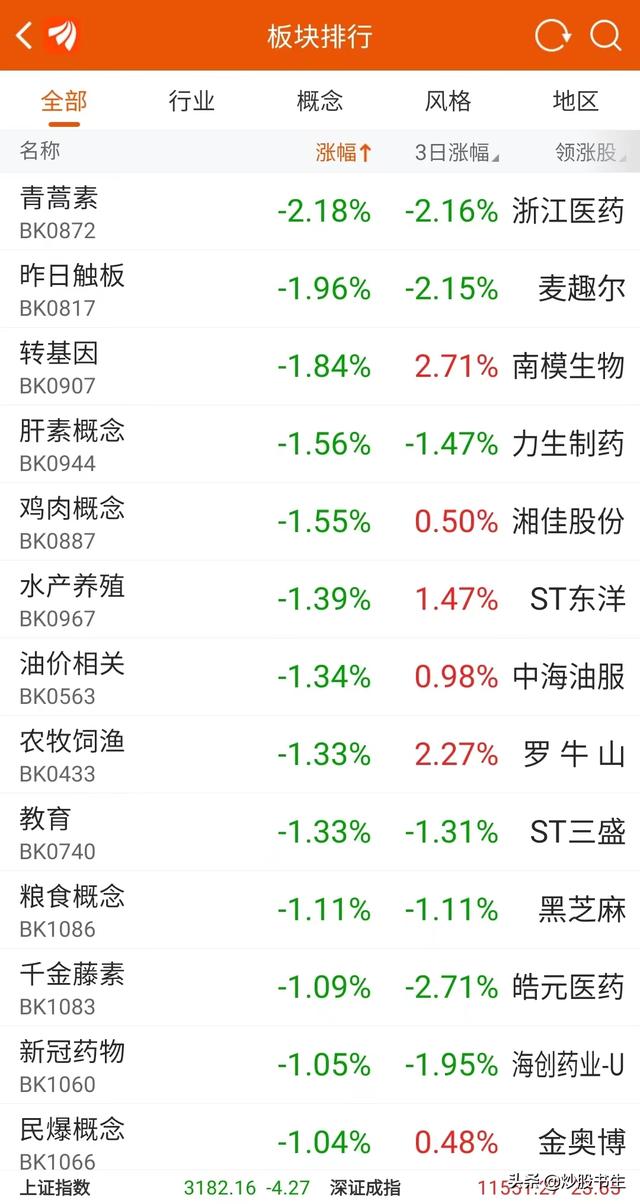Switch to the 概念 tab

tap(320, 101)
